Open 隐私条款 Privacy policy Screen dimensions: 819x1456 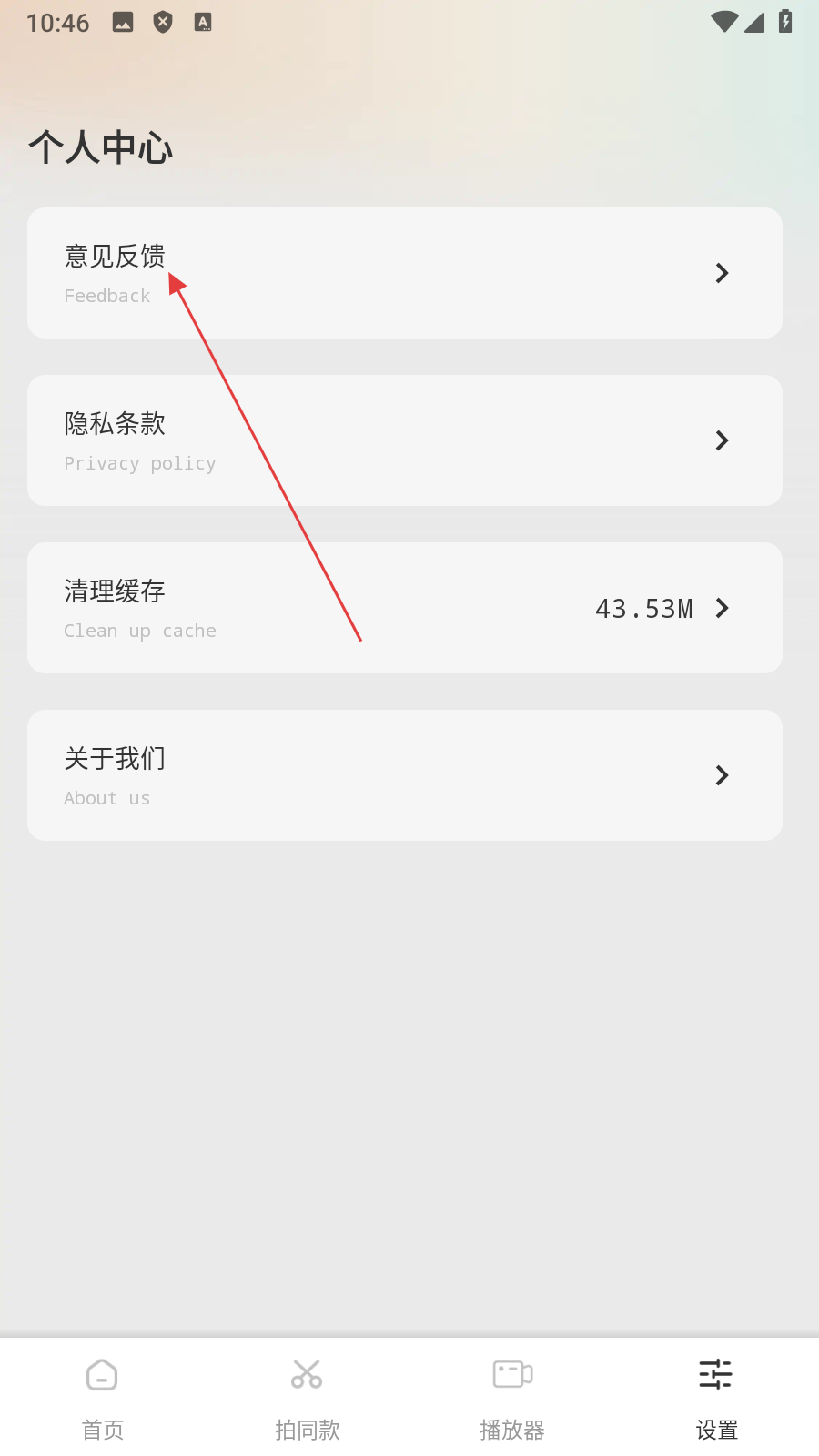click(405, 440)
